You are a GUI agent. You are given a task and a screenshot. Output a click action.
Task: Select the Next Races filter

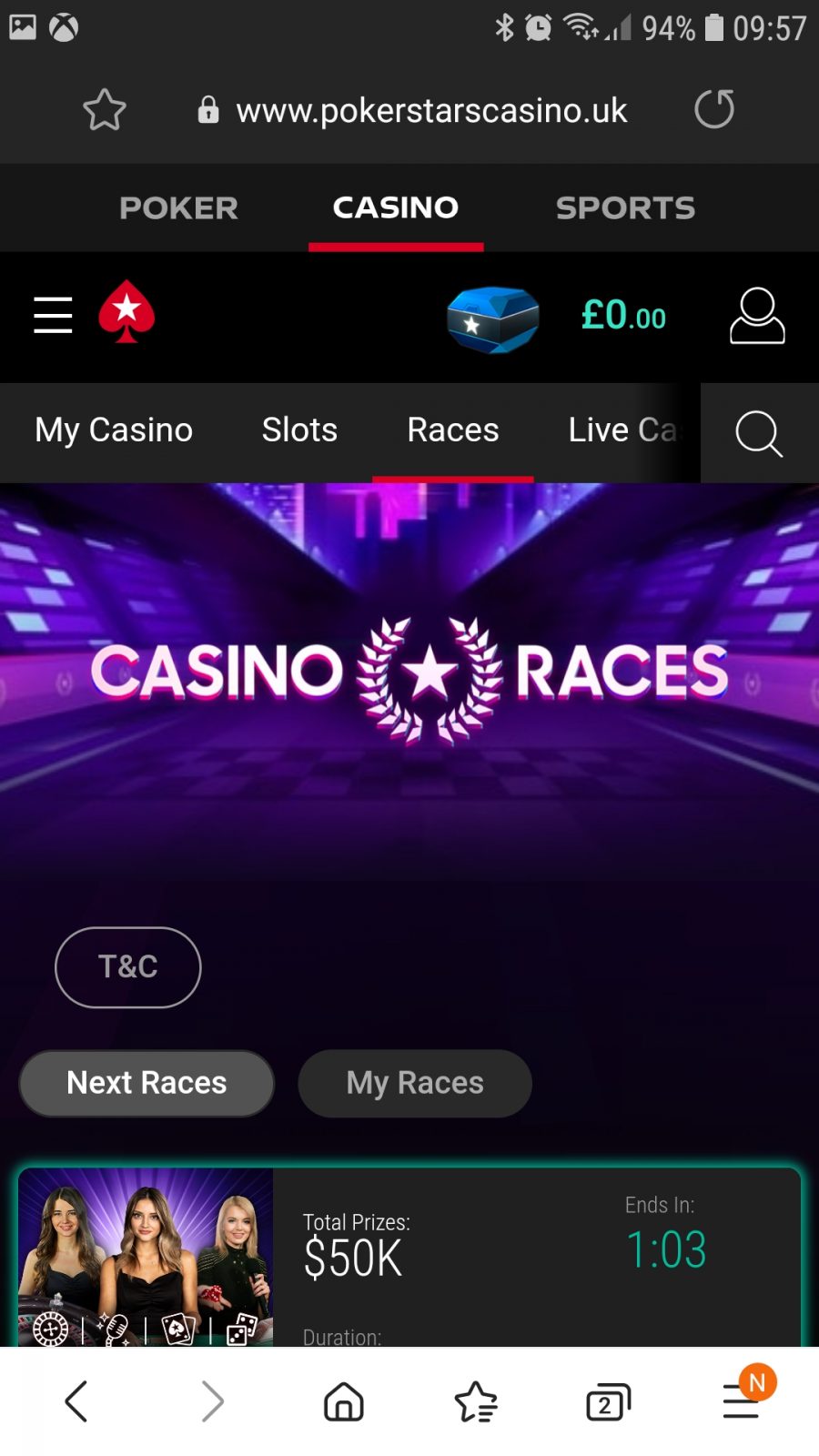click(147, 1083)
